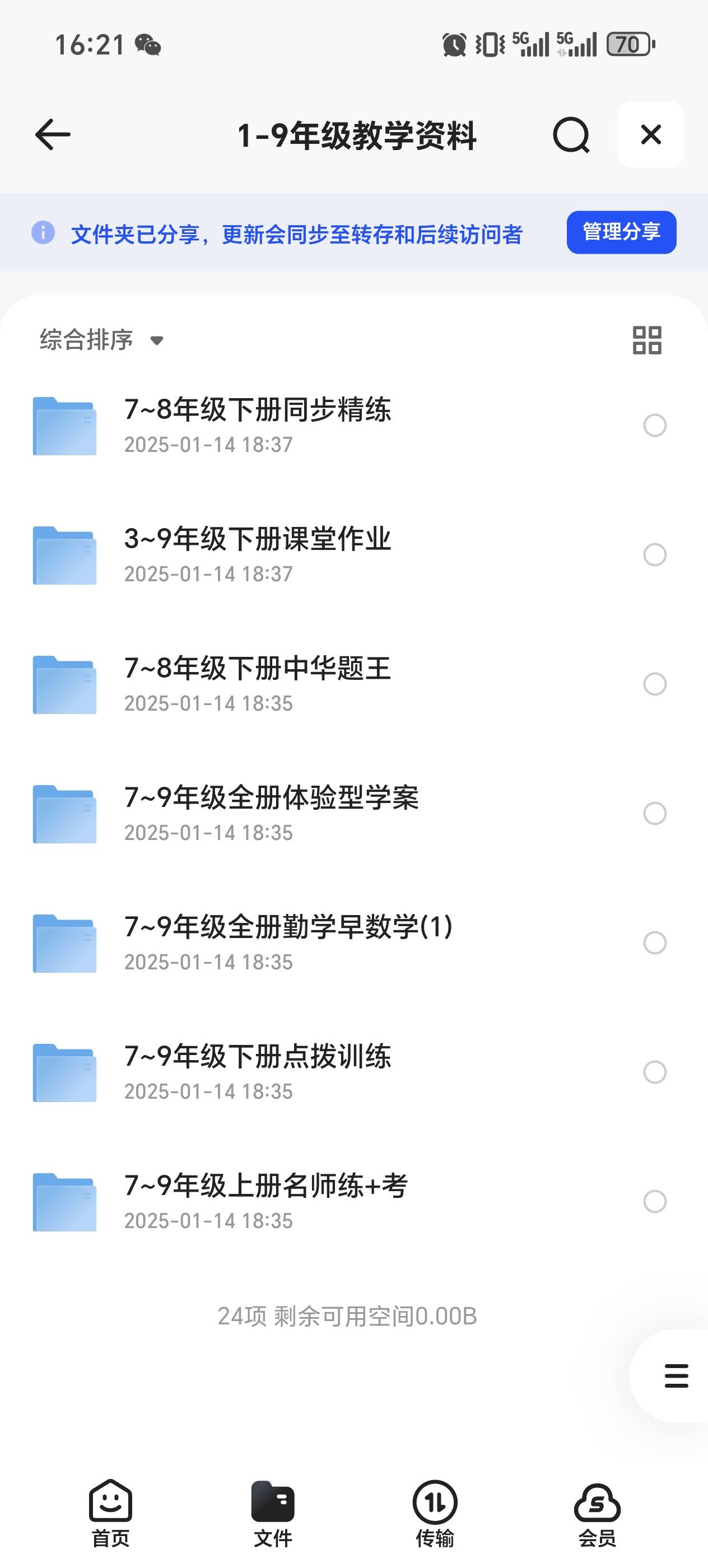Switch to the 传输 tab

435,1513
